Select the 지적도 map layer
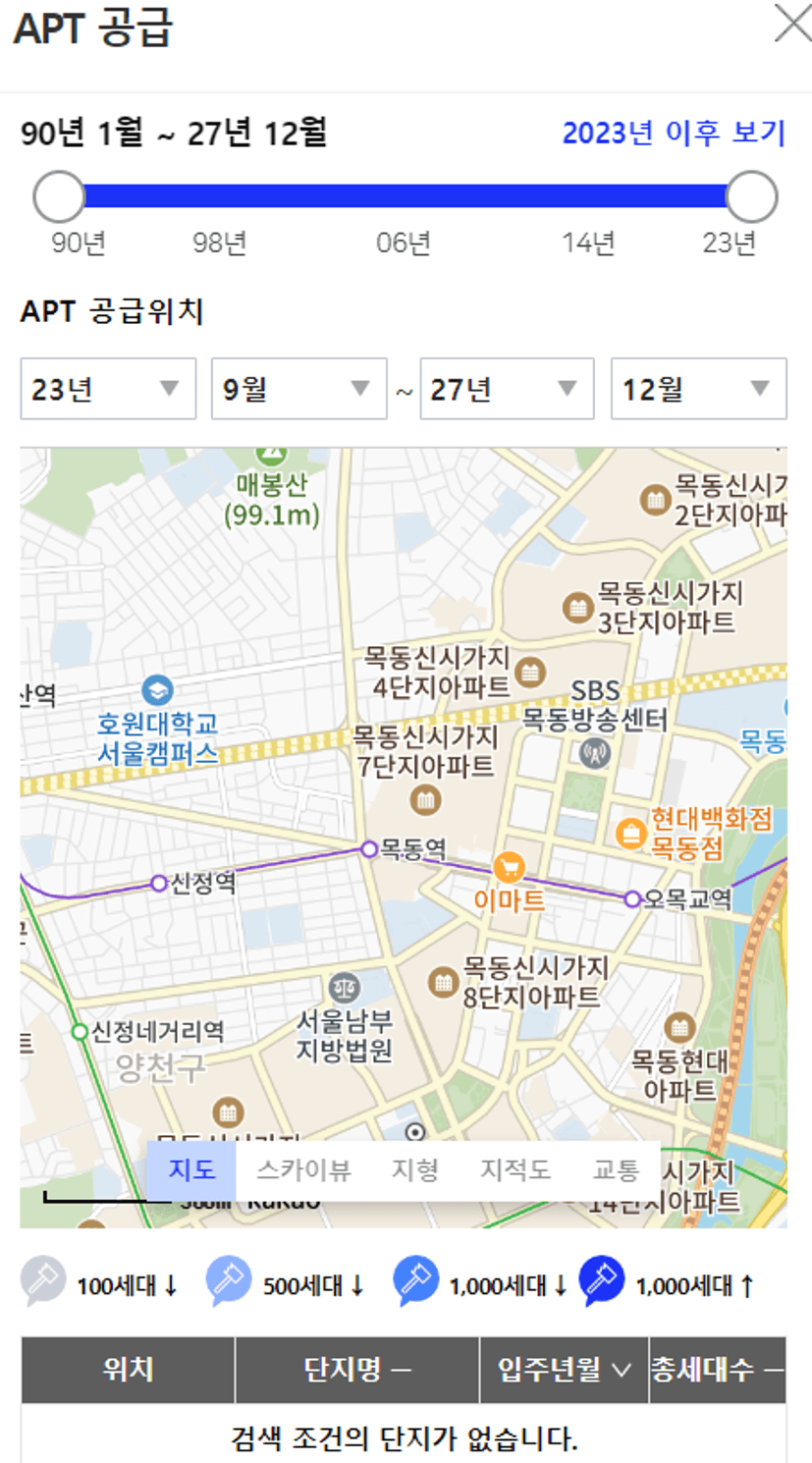The height and width of the screenshot is (1463, 812). point(515,1170)
